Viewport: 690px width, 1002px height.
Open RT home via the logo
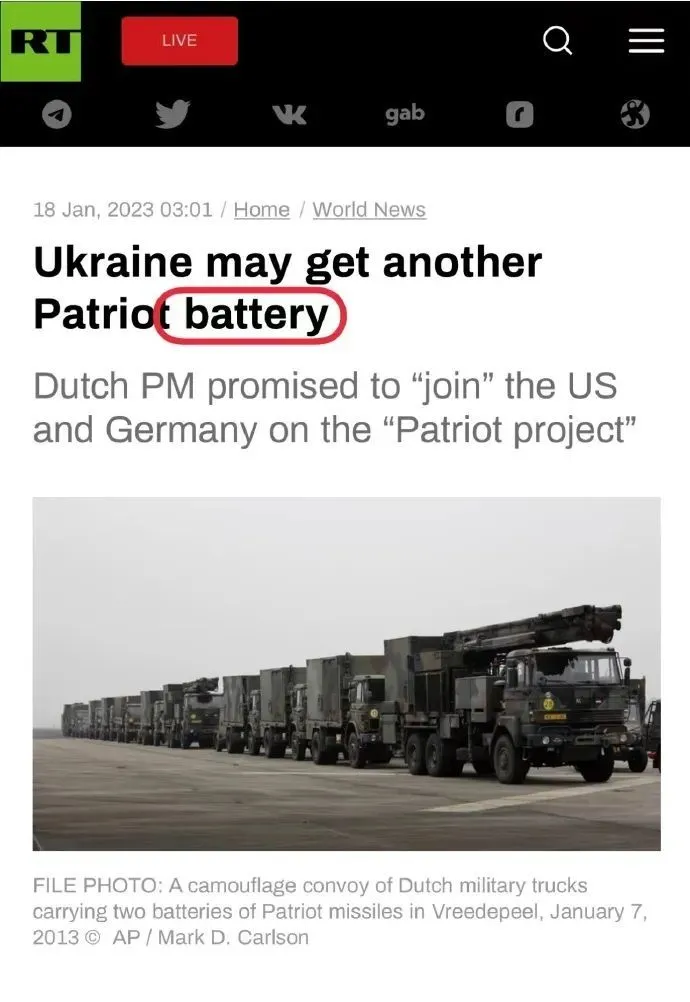[41, 42]
